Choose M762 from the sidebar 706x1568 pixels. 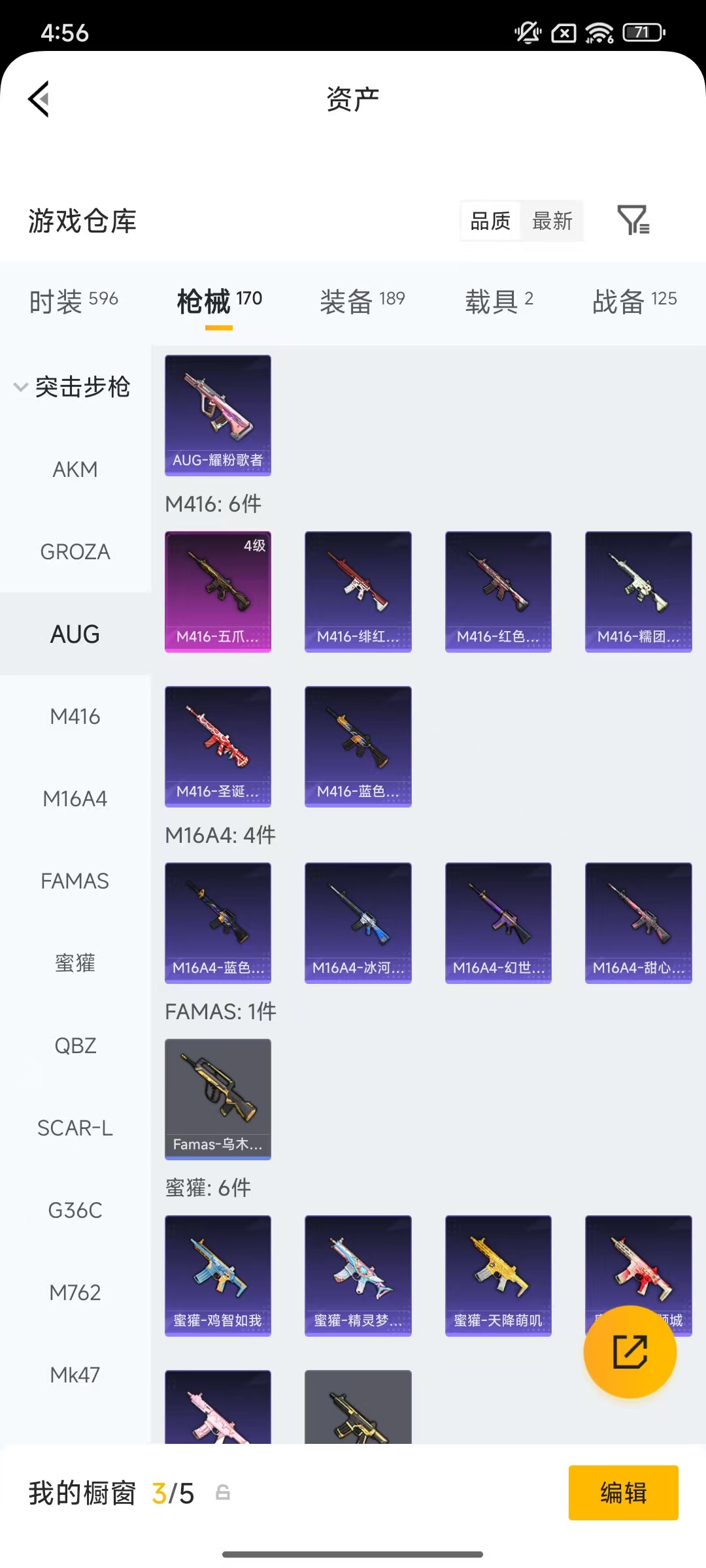(75, 1292)
